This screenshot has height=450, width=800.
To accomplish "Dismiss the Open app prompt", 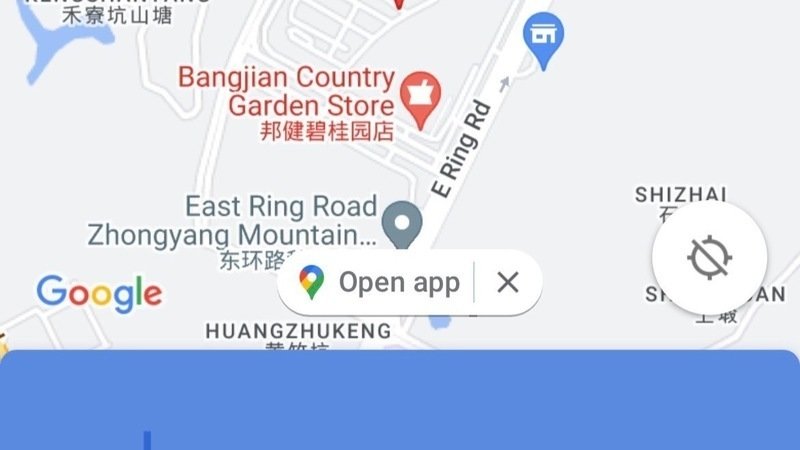I will pos(508,283).
